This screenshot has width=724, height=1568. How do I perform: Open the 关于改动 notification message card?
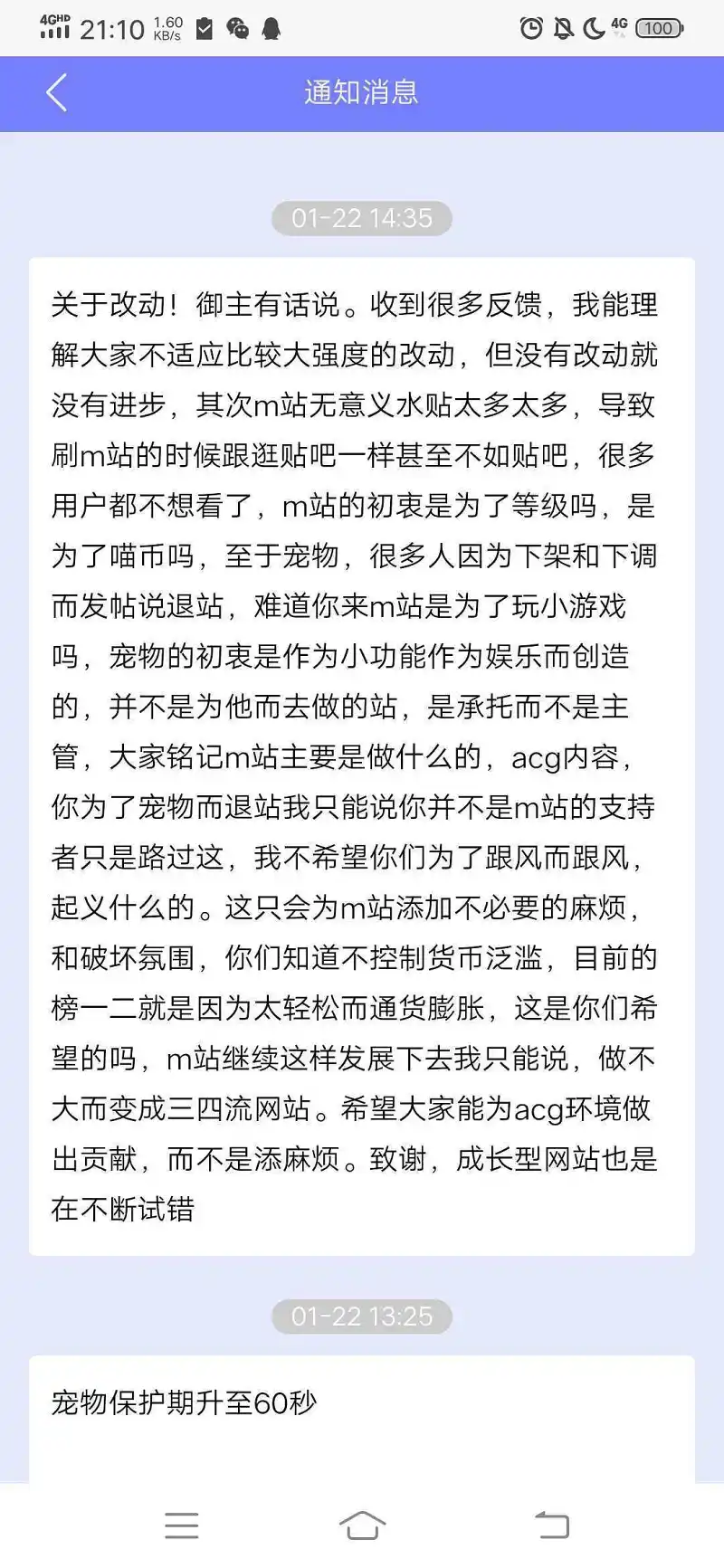(x=362, y=756)
